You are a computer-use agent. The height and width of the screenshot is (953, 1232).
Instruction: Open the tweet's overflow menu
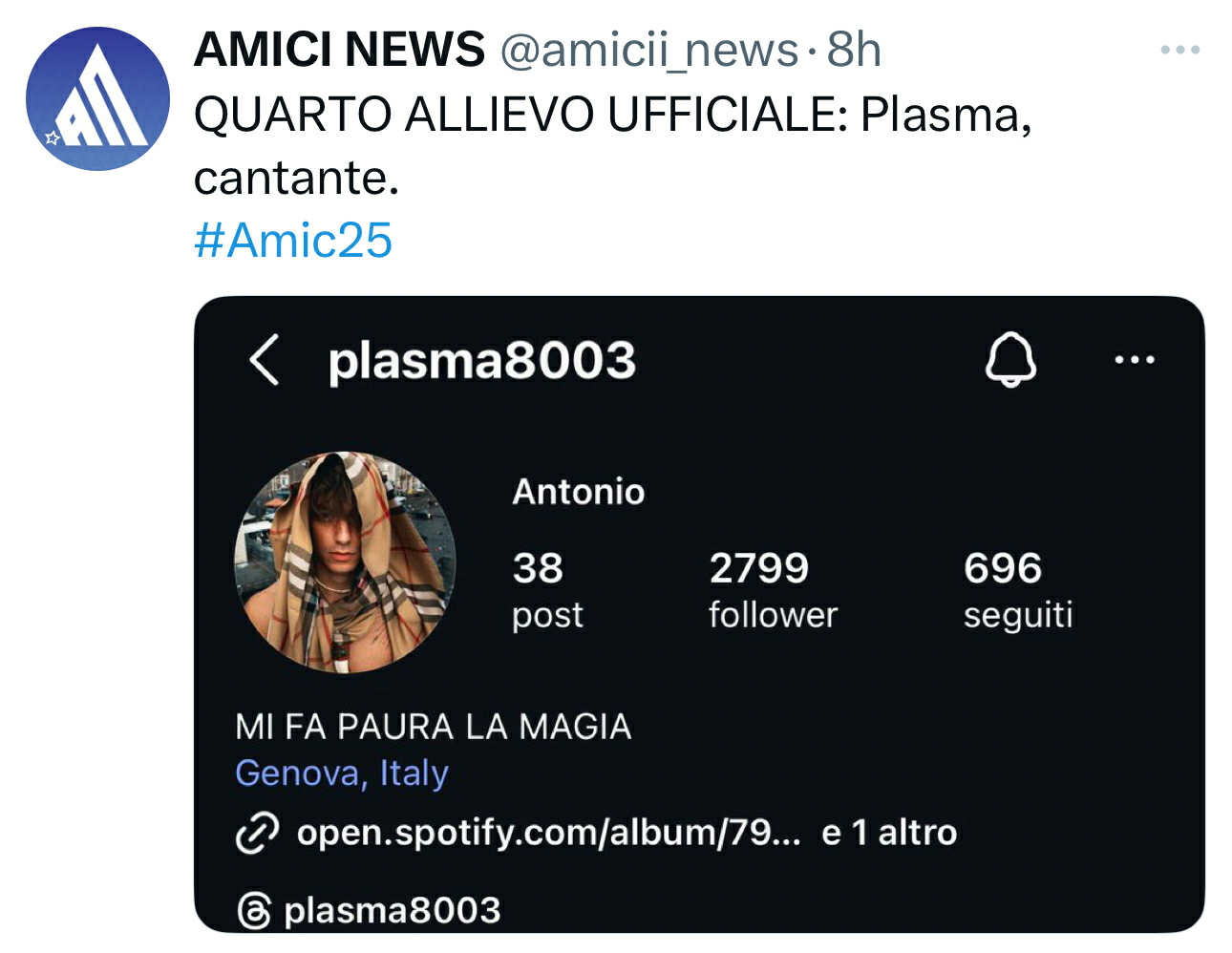click(1179, 50)
